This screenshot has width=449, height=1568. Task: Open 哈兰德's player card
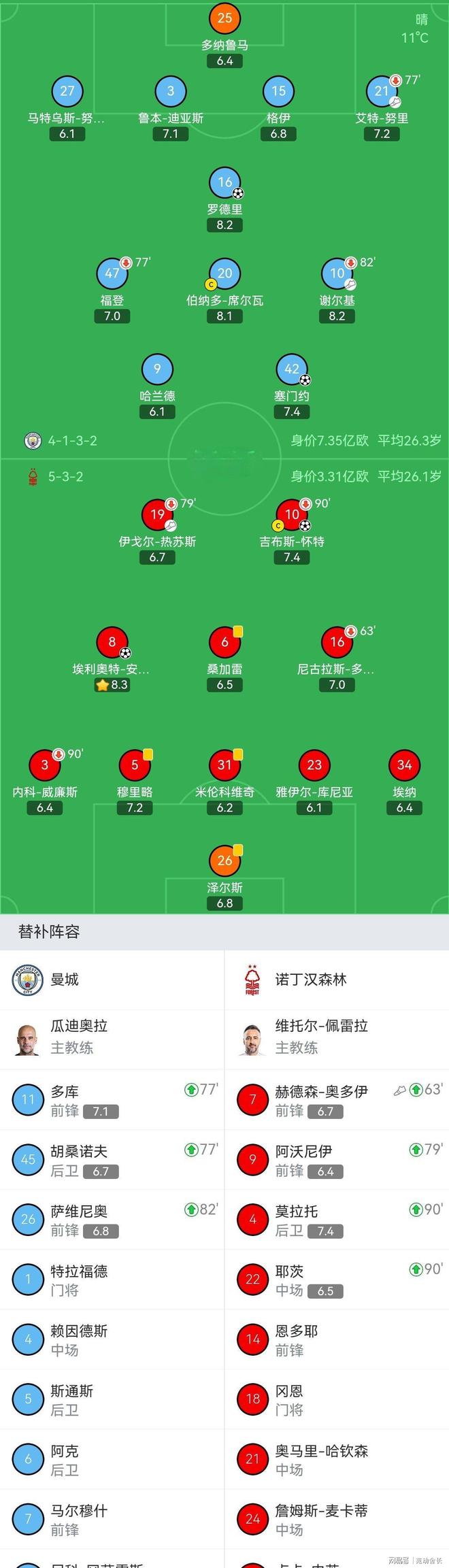point(157,369)
